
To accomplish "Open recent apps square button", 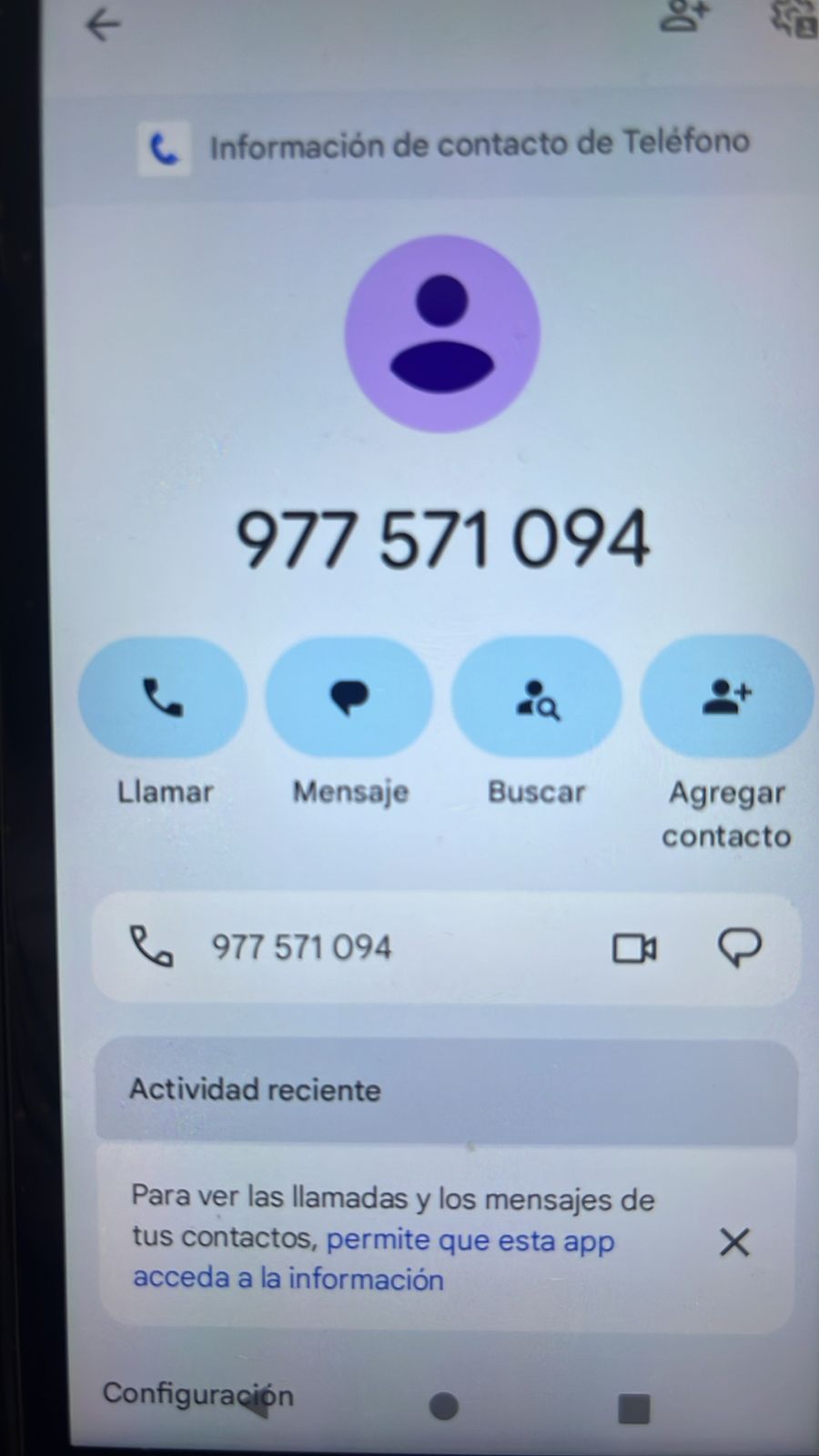I will pyautogui.click(x=634, y=1409).
